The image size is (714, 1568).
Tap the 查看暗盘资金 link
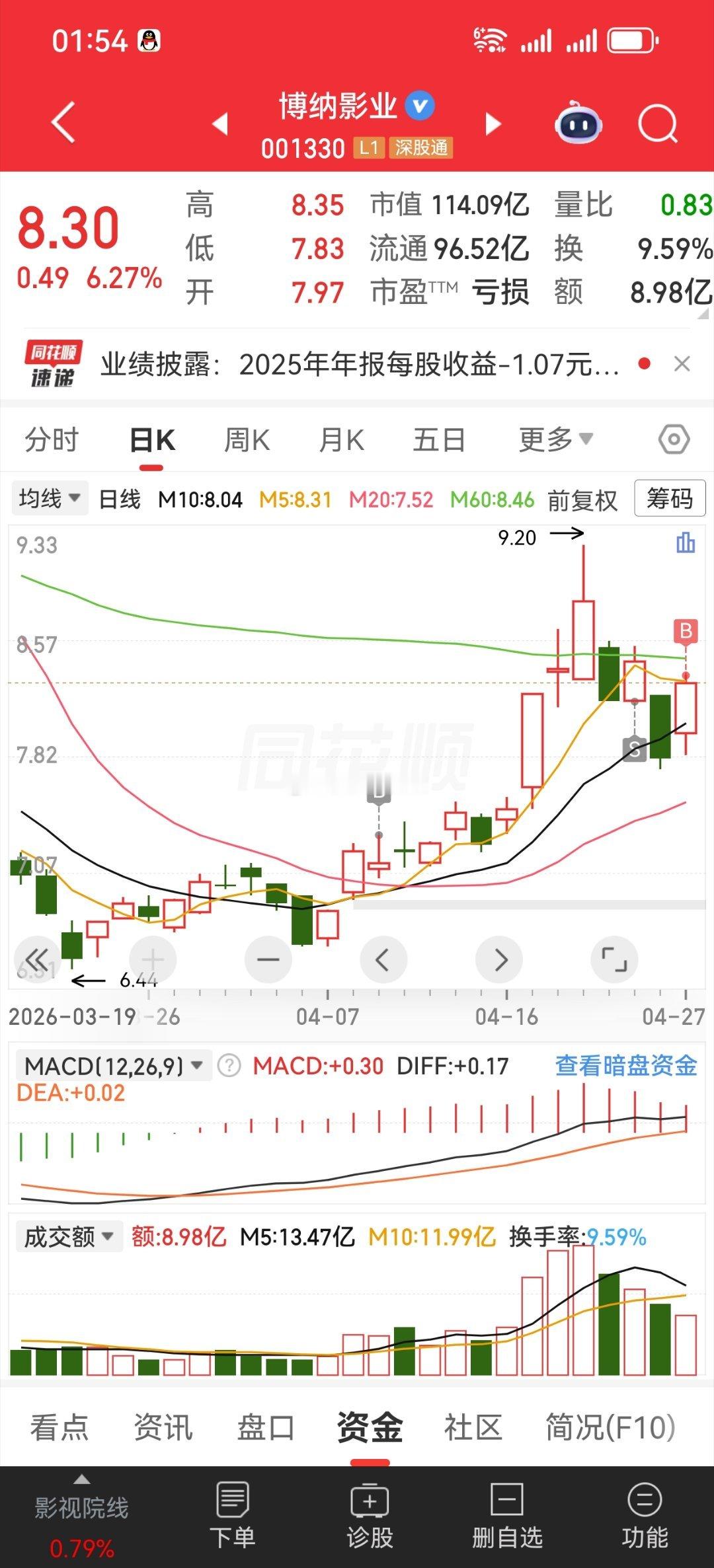[625, 1065]
